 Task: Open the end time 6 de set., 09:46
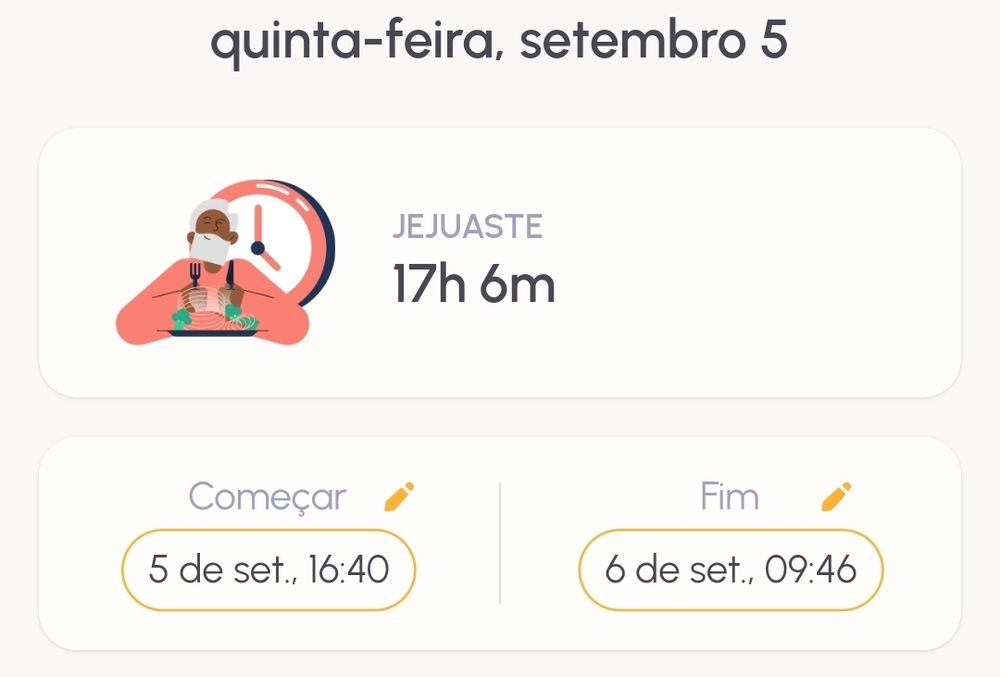pyautogui.click(x=731, y=570)
